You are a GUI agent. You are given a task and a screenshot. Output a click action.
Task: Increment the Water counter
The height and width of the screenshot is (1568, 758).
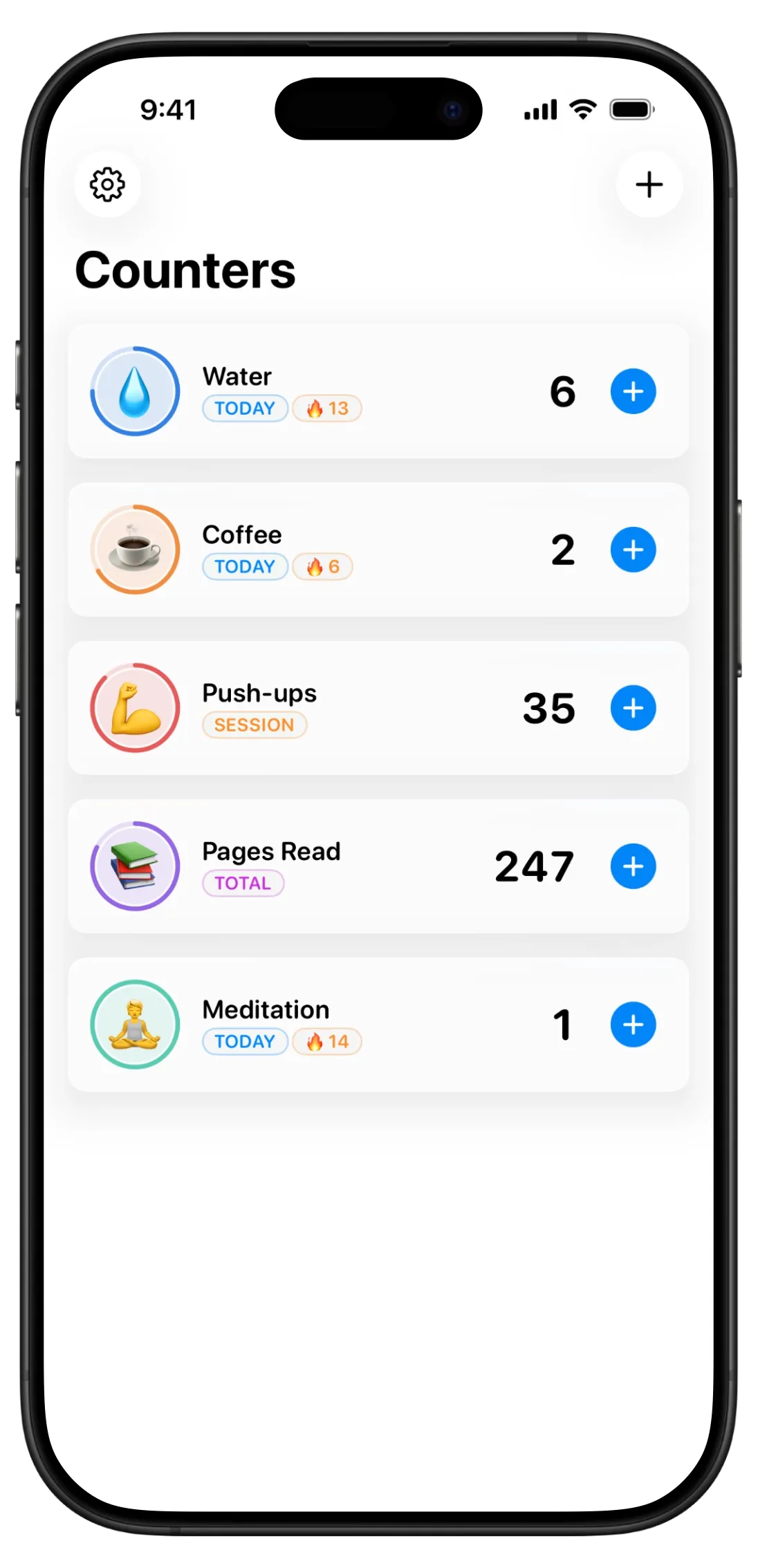[633, 391]
